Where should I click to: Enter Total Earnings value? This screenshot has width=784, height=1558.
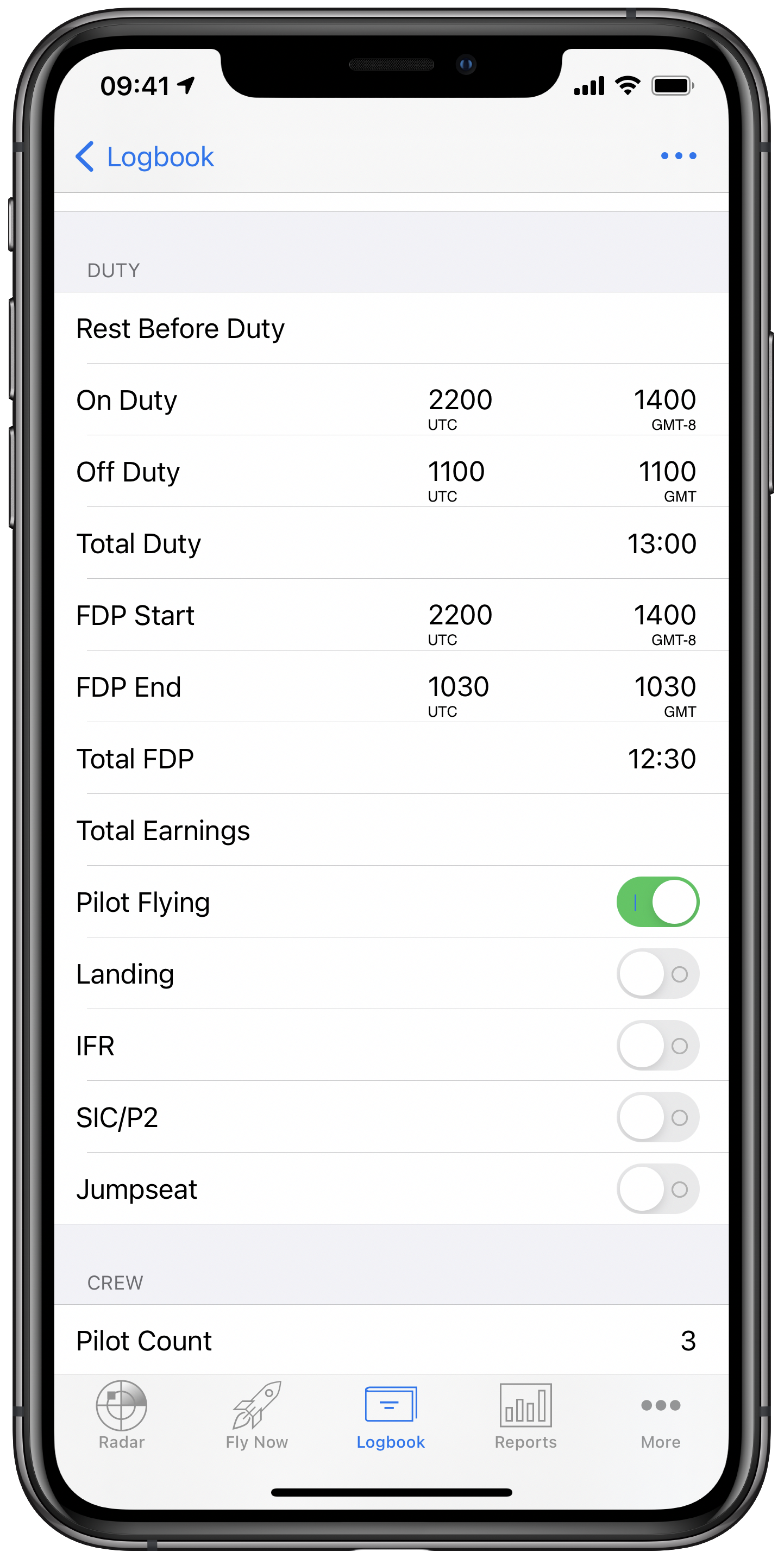coord(391,830)
